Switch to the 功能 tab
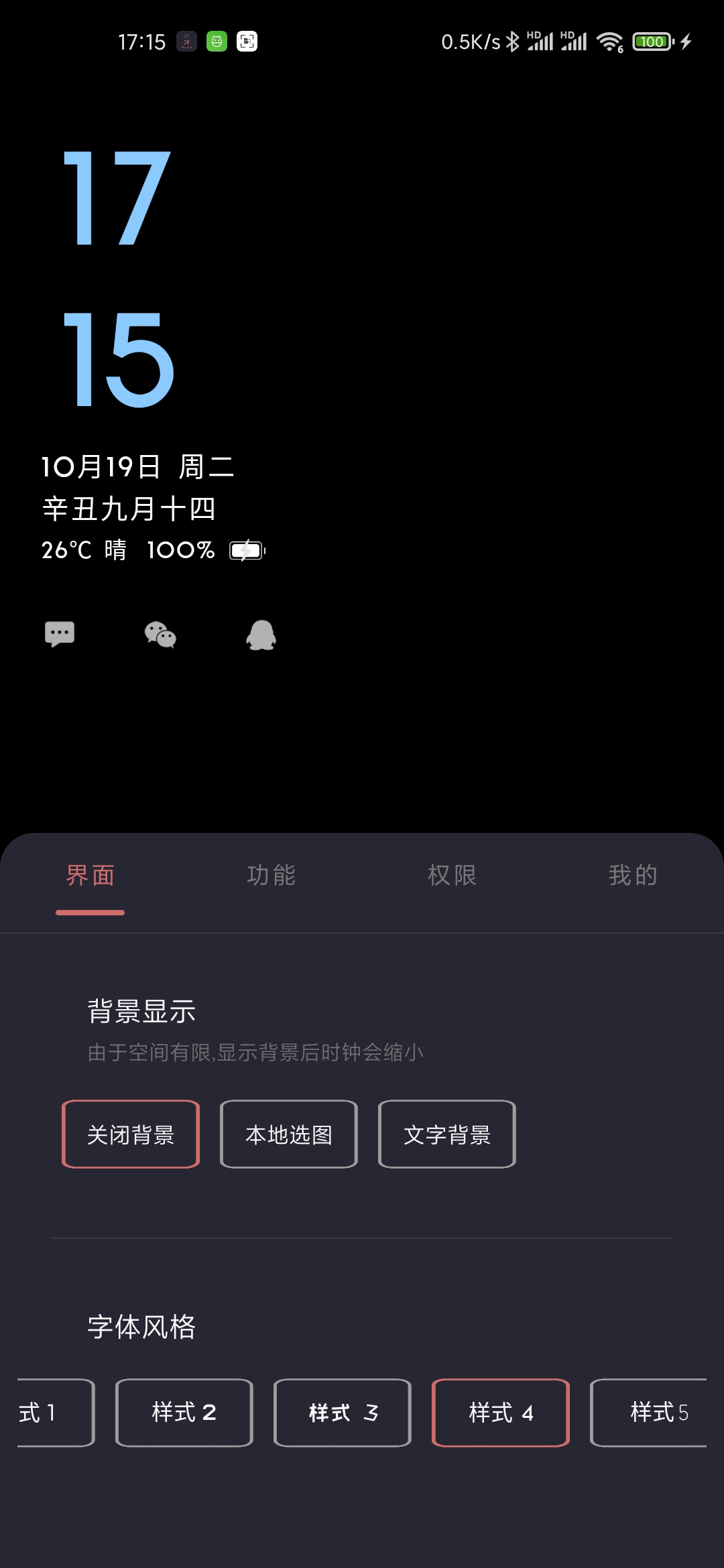The width and height of the screenshot is (724, 1568). (x=271, y=875)
